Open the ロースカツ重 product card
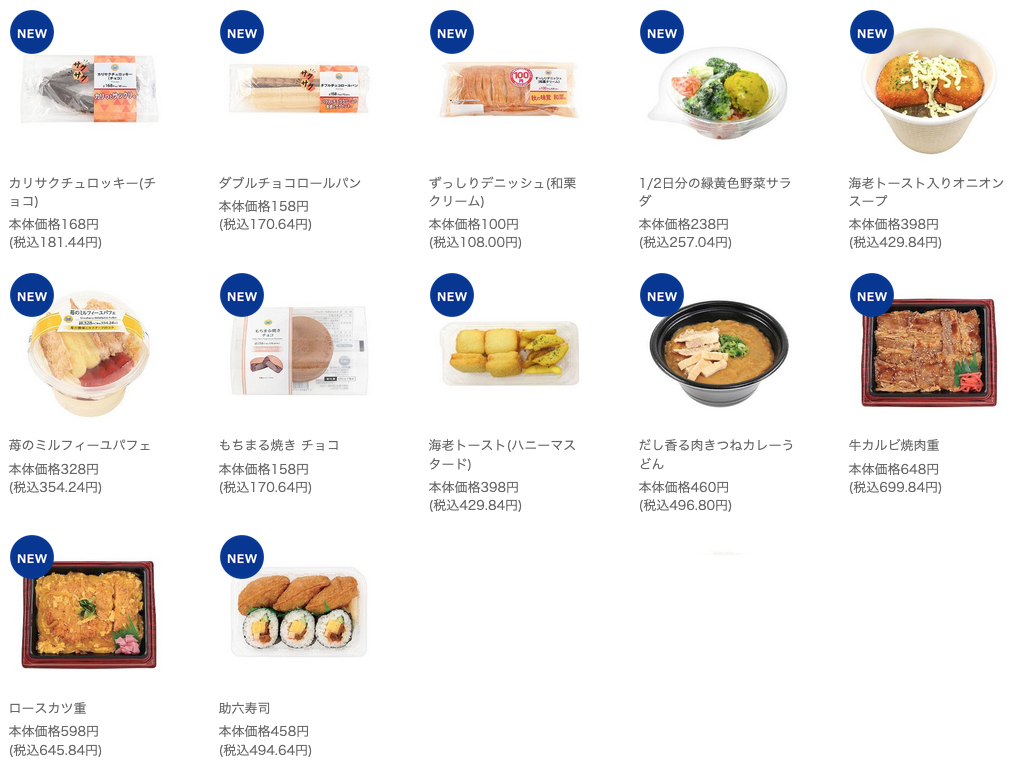Image resolution: width=1017 pixels, height=783 pixels. (88, 615)
